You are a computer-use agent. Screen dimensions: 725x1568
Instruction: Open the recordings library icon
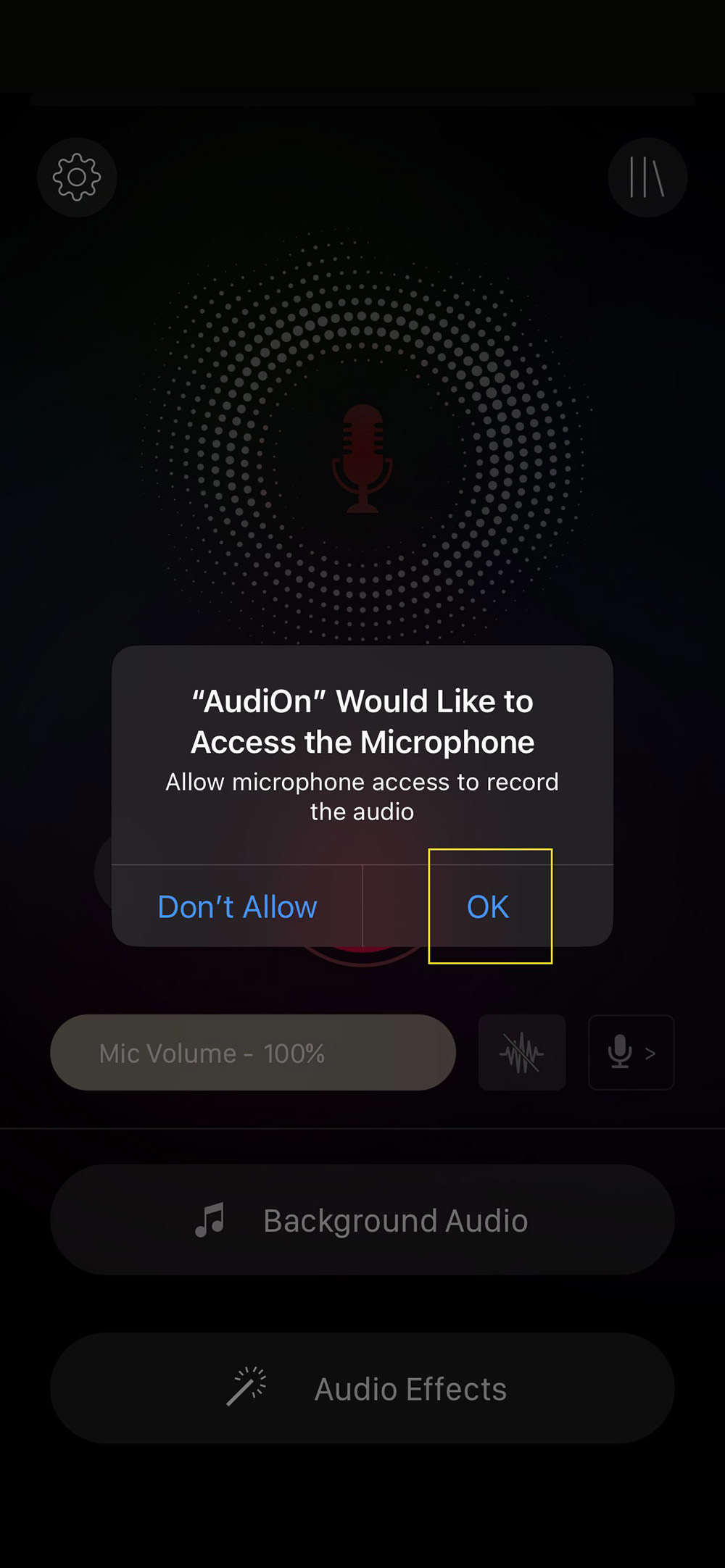[x=647, y=178]
